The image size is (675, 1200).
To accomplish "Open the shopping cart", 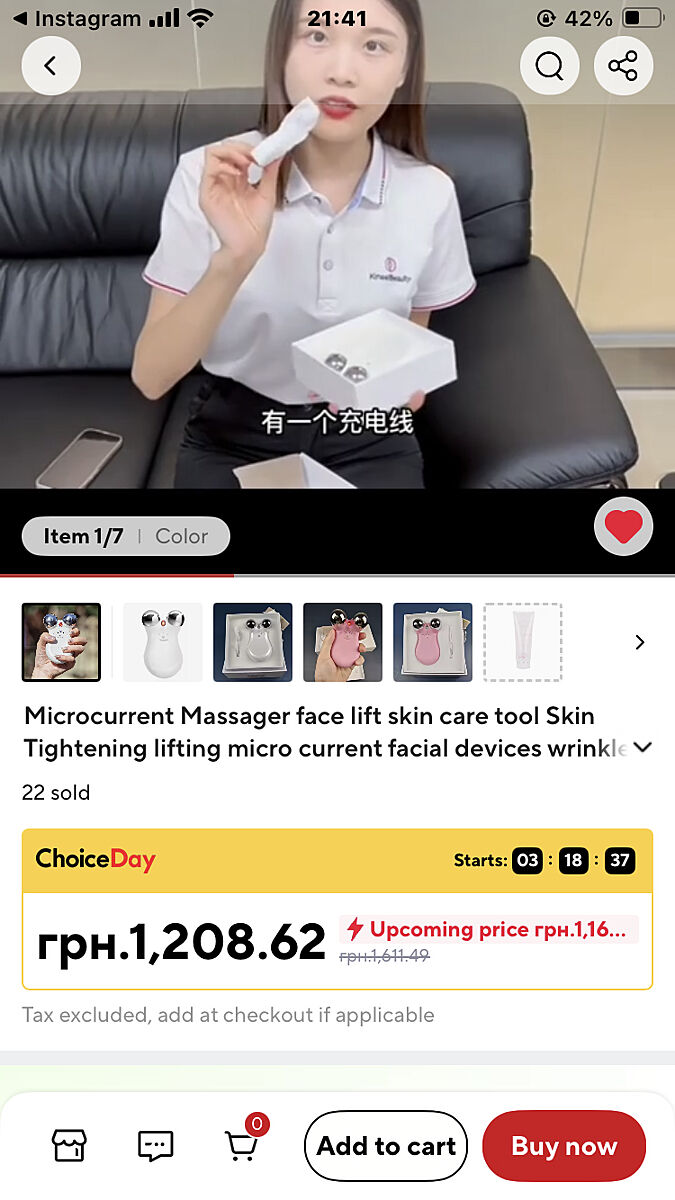I will [242, 1146].
